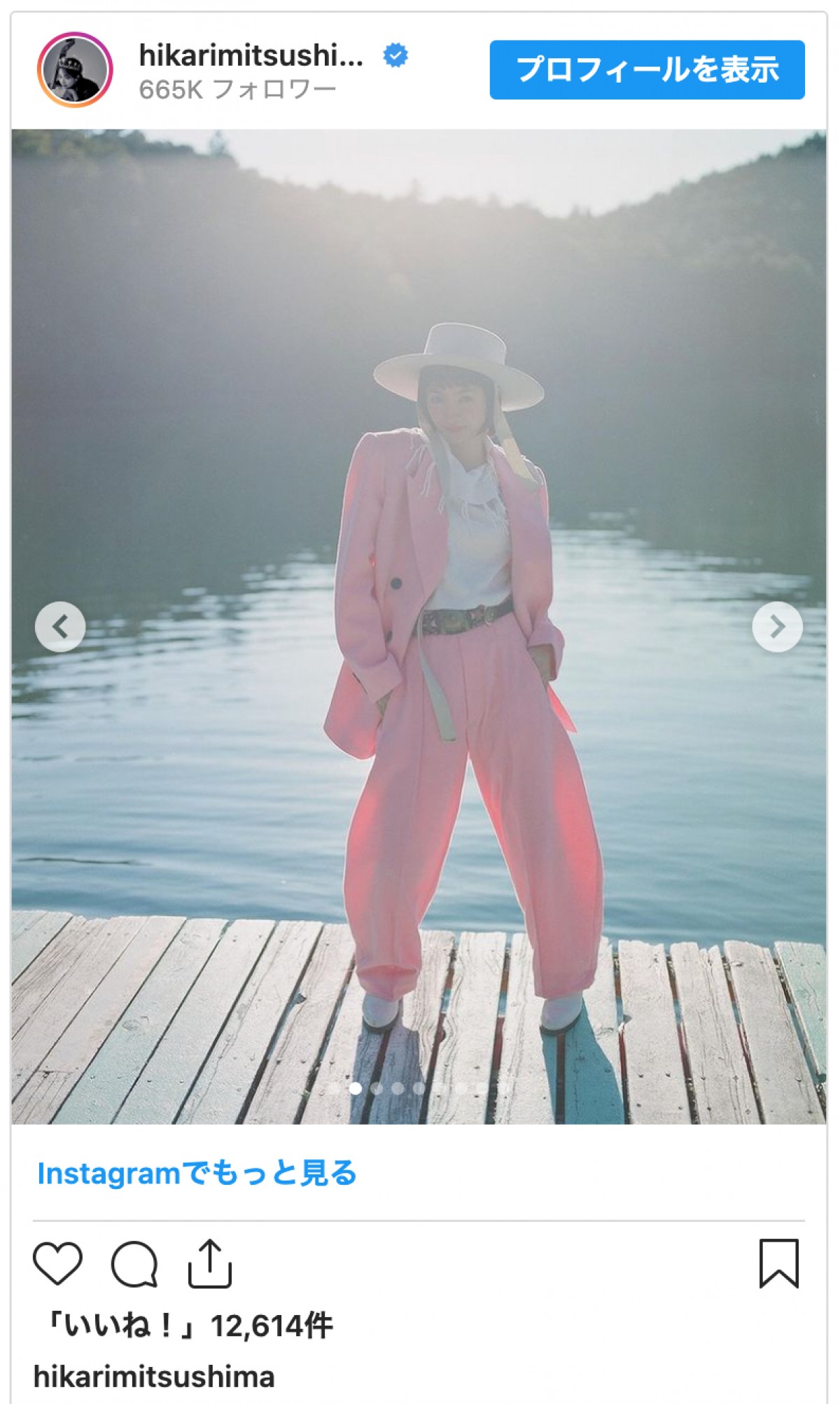Open the Instagramでもっと見る link

pos(197,1174)
